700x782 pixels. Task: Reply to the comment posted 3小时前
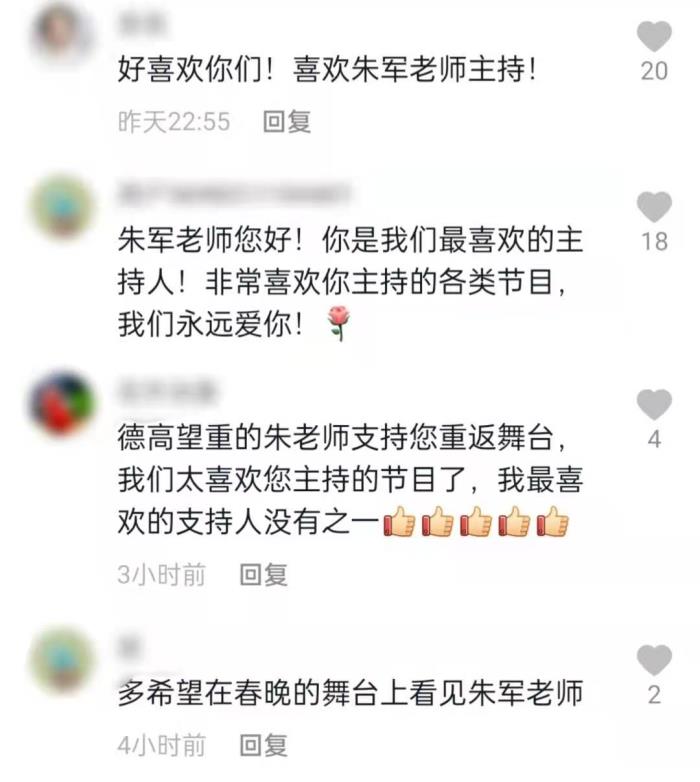click(264, 574)
